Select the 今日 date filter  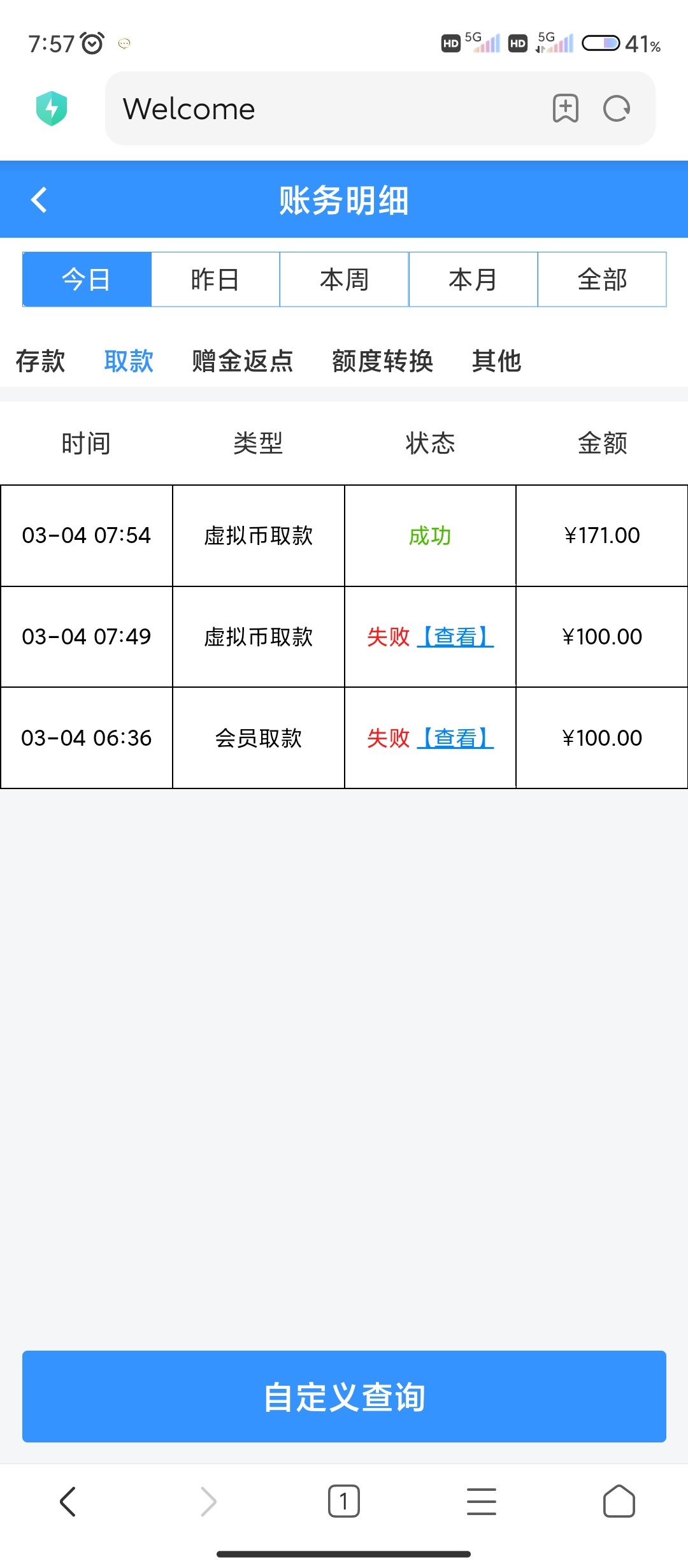pos(87,279)
